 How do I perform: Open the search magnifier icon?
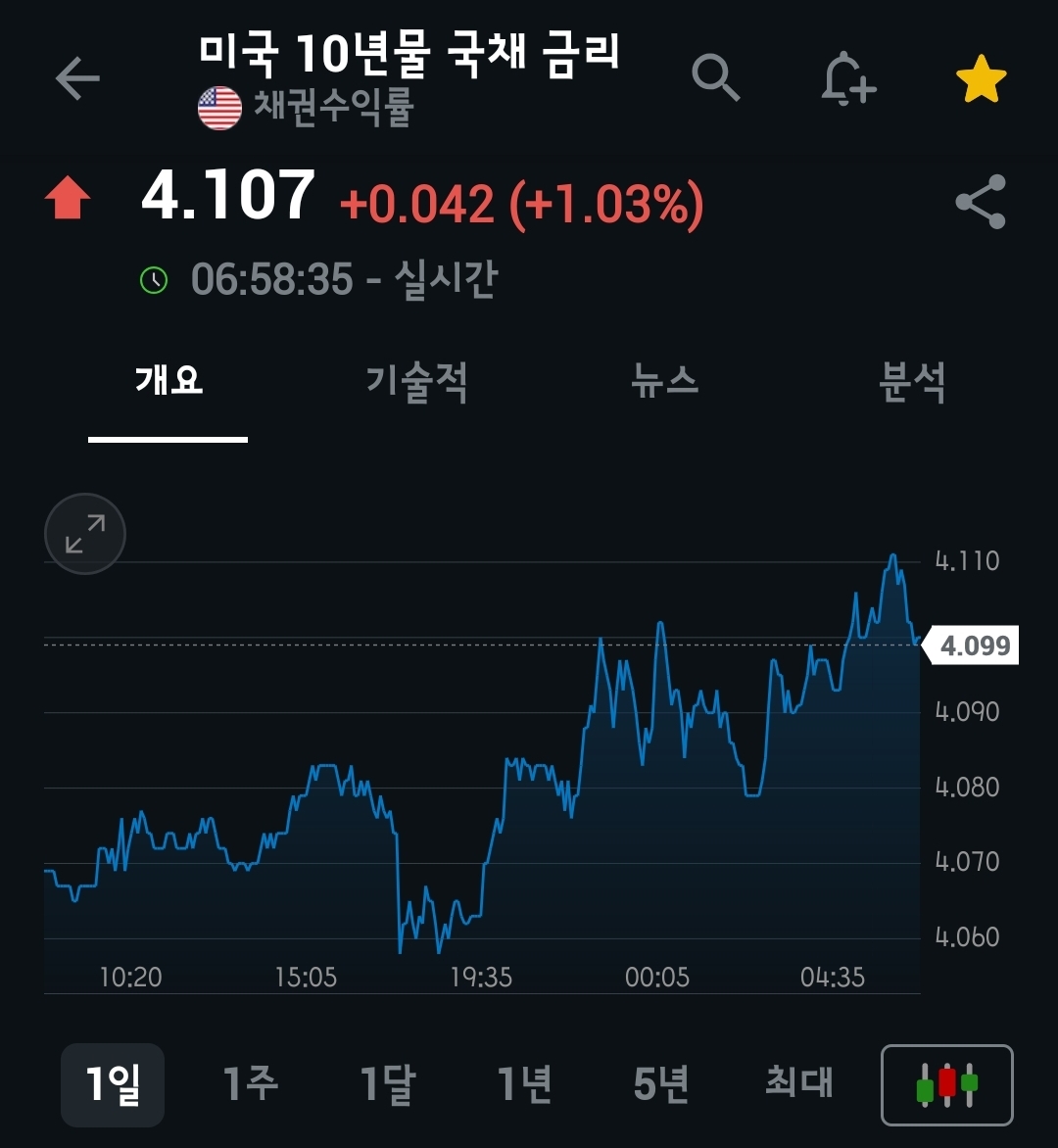[716, 78]
